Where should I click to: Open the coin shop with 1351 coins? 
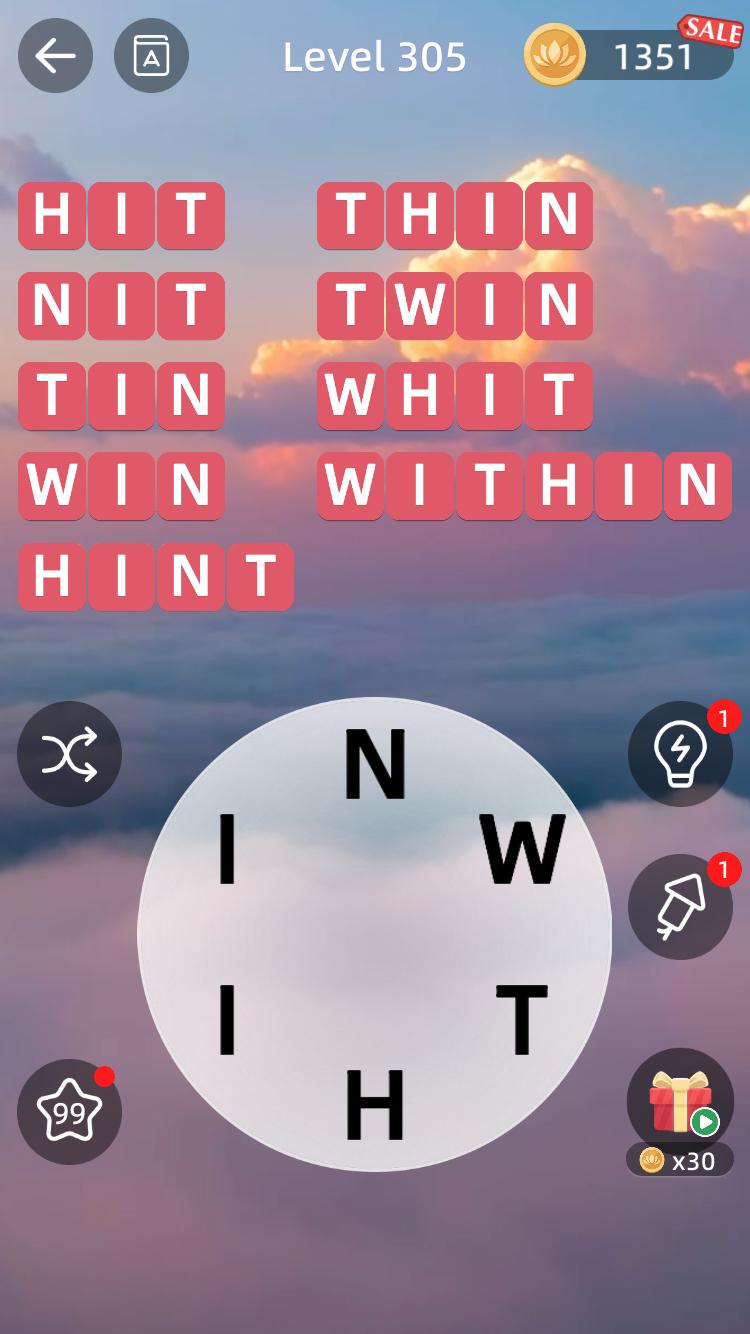(x=632, y=56)
